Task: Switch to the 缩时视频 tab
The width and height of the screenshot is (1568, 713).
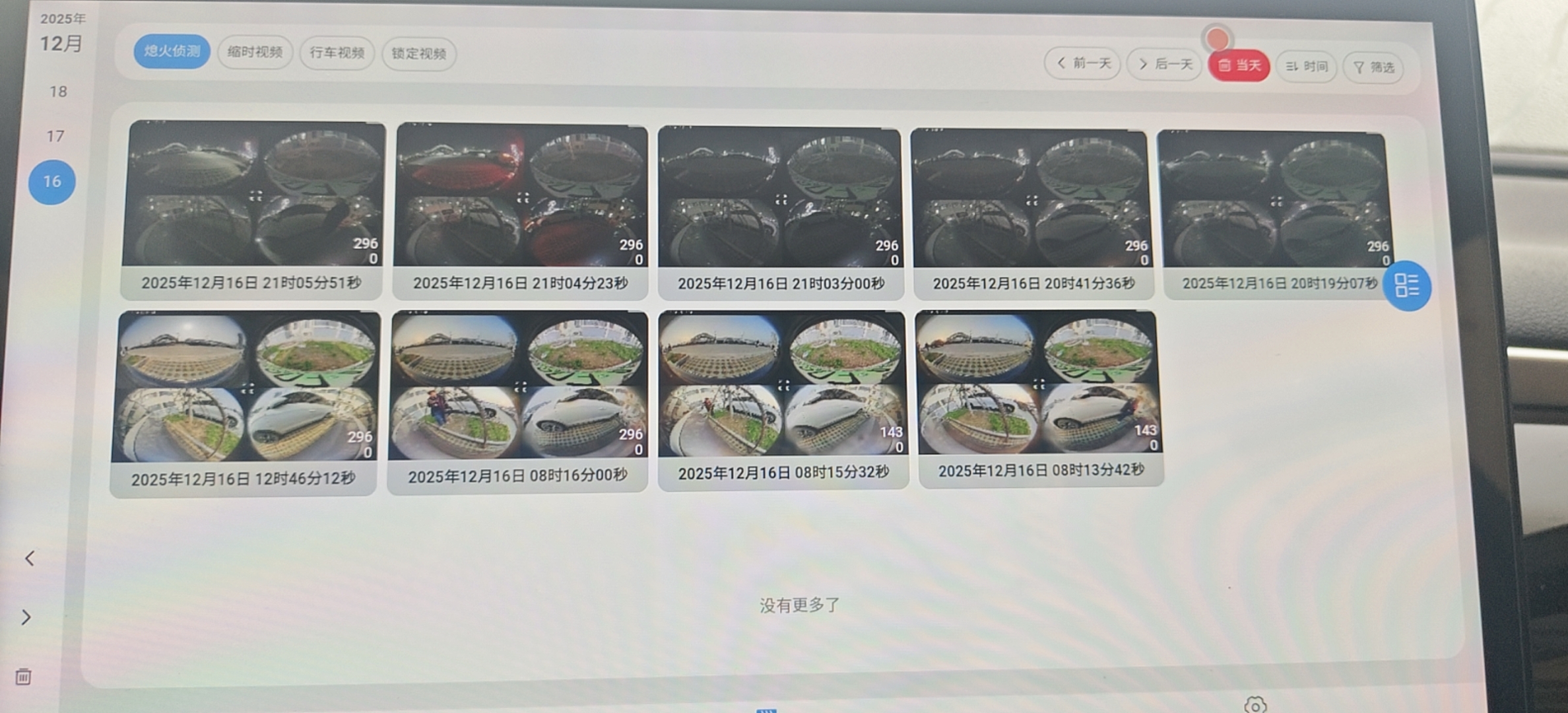Action: 255,52
